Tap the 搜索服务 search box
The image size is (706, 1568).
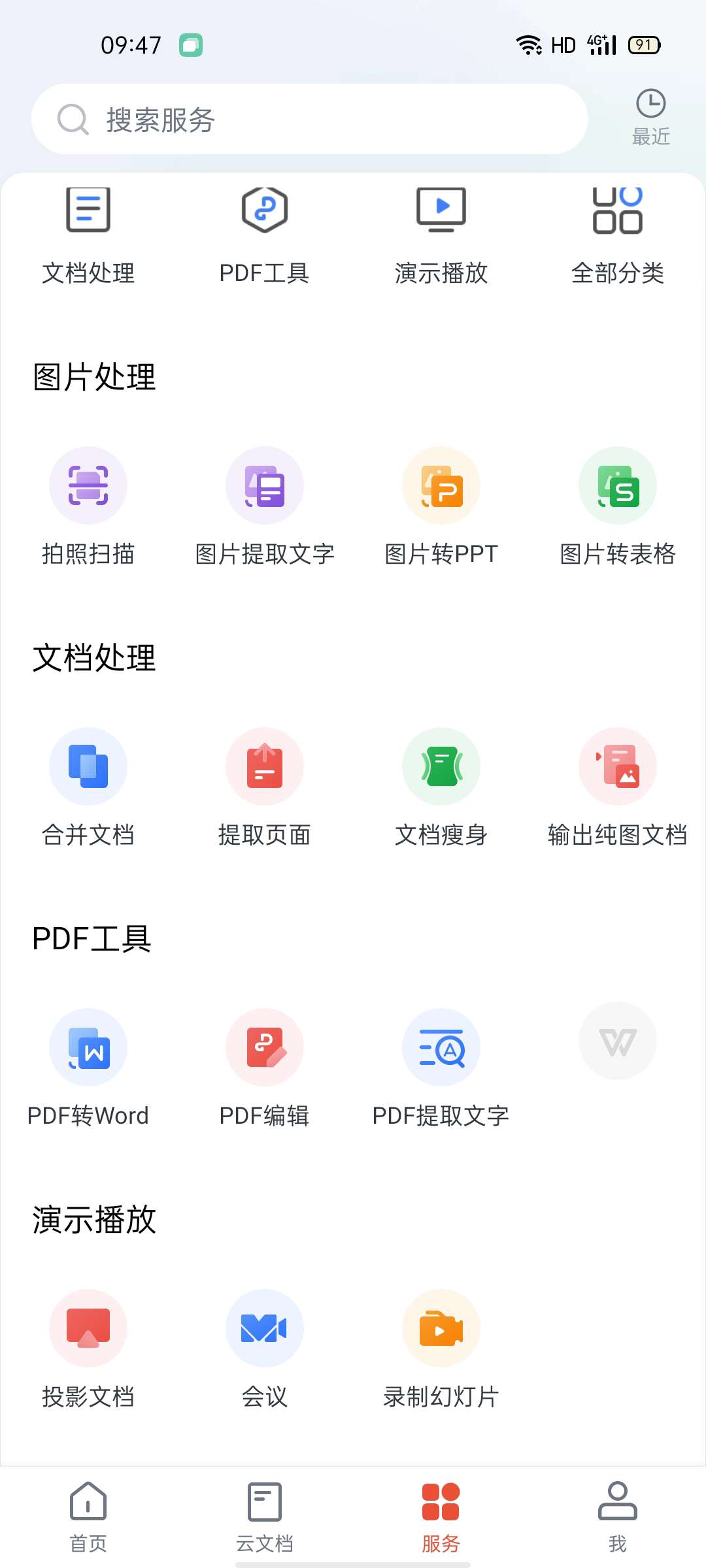point(309,120)
